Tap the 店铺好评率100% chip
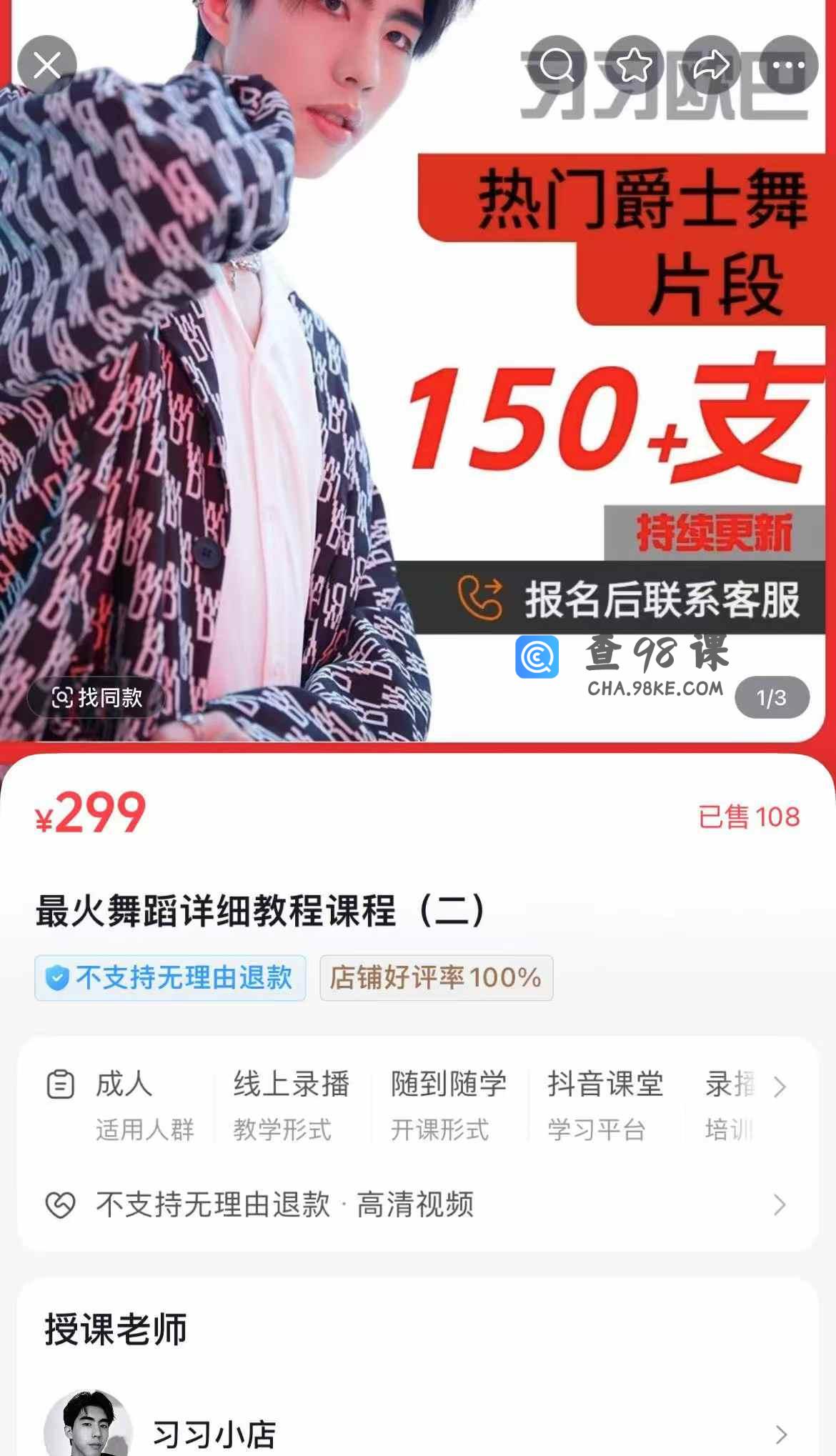 point(436,978)
